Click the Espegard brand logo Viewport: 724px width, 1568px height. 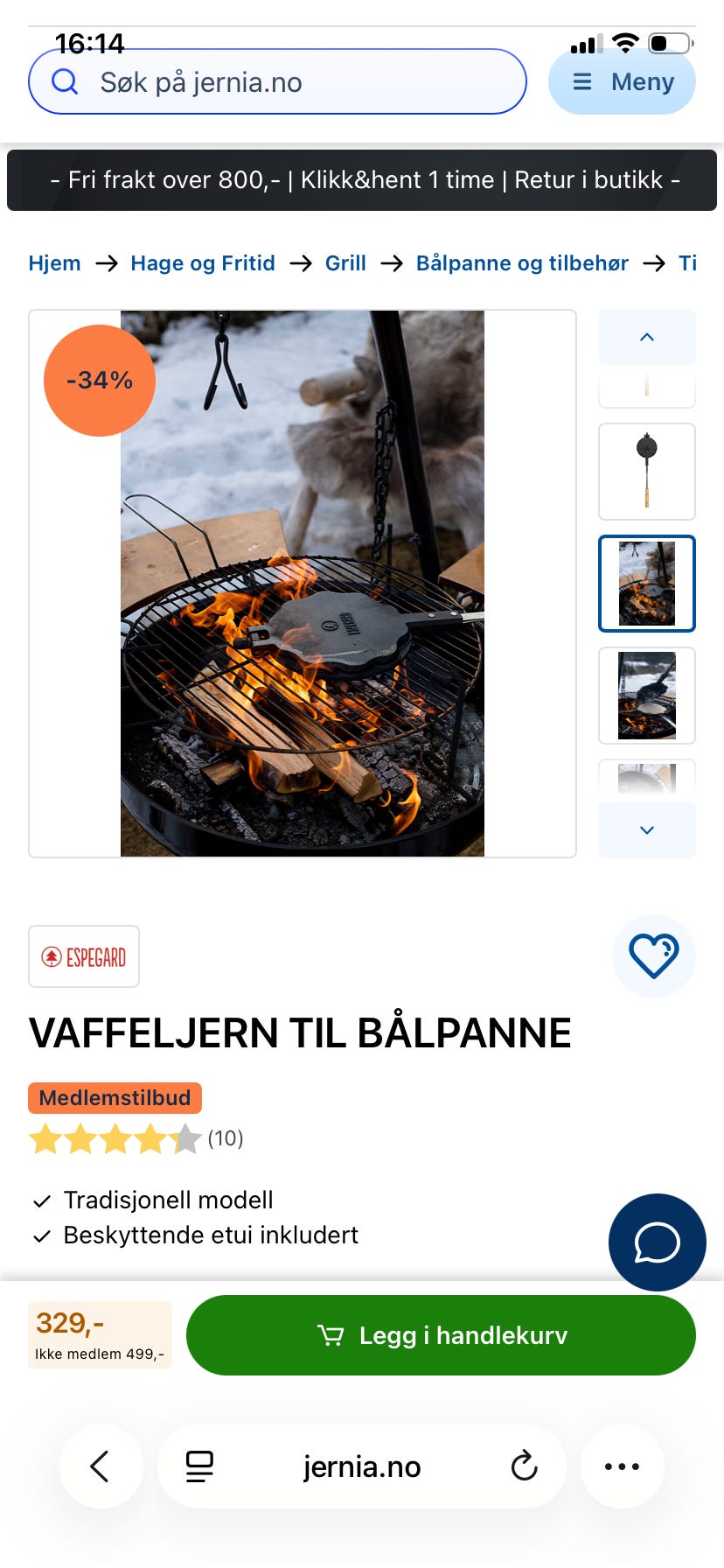pyautogui.click(x=83, y=955)
